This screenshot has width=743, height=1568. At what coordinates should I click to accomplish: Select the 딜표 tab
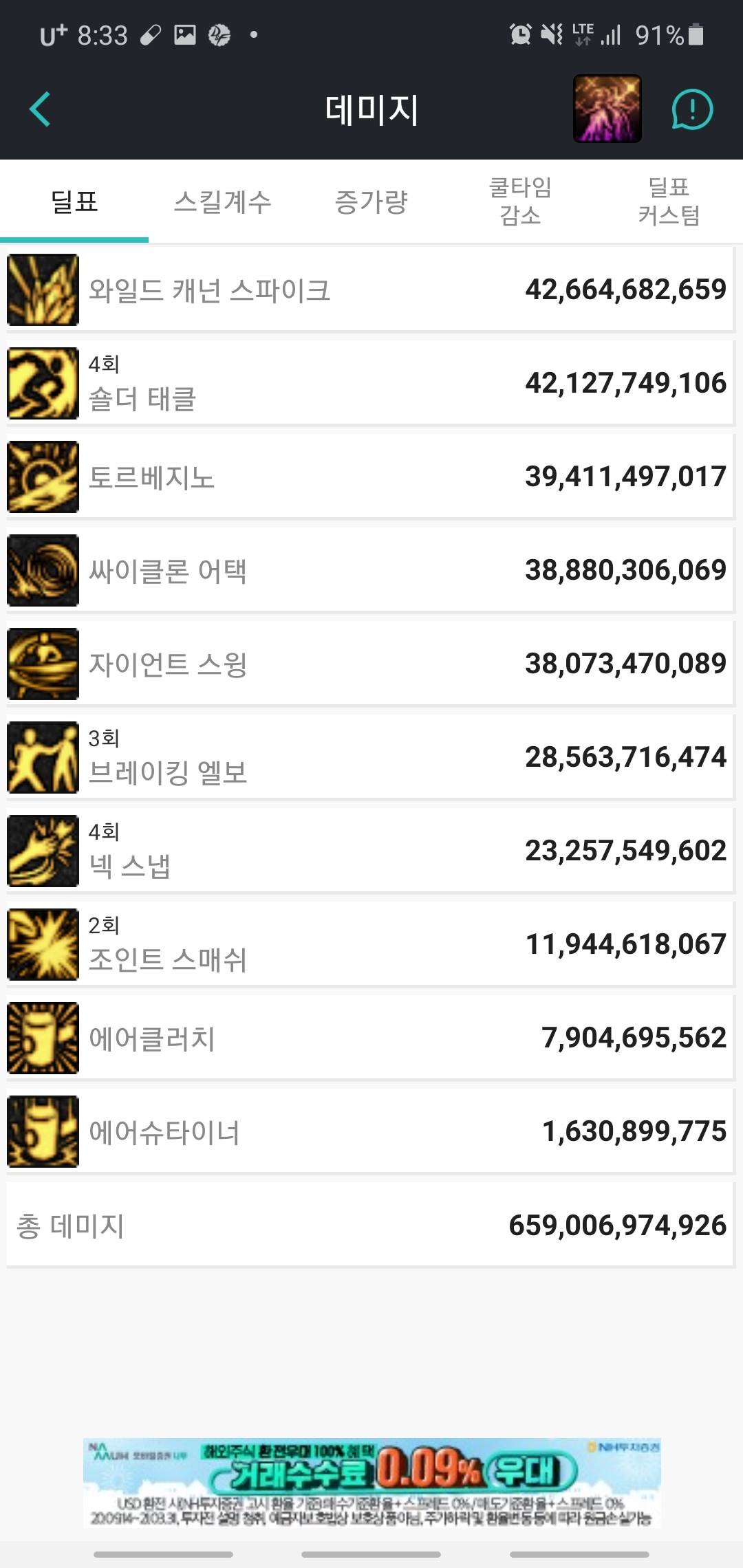[x=74, y=202]
